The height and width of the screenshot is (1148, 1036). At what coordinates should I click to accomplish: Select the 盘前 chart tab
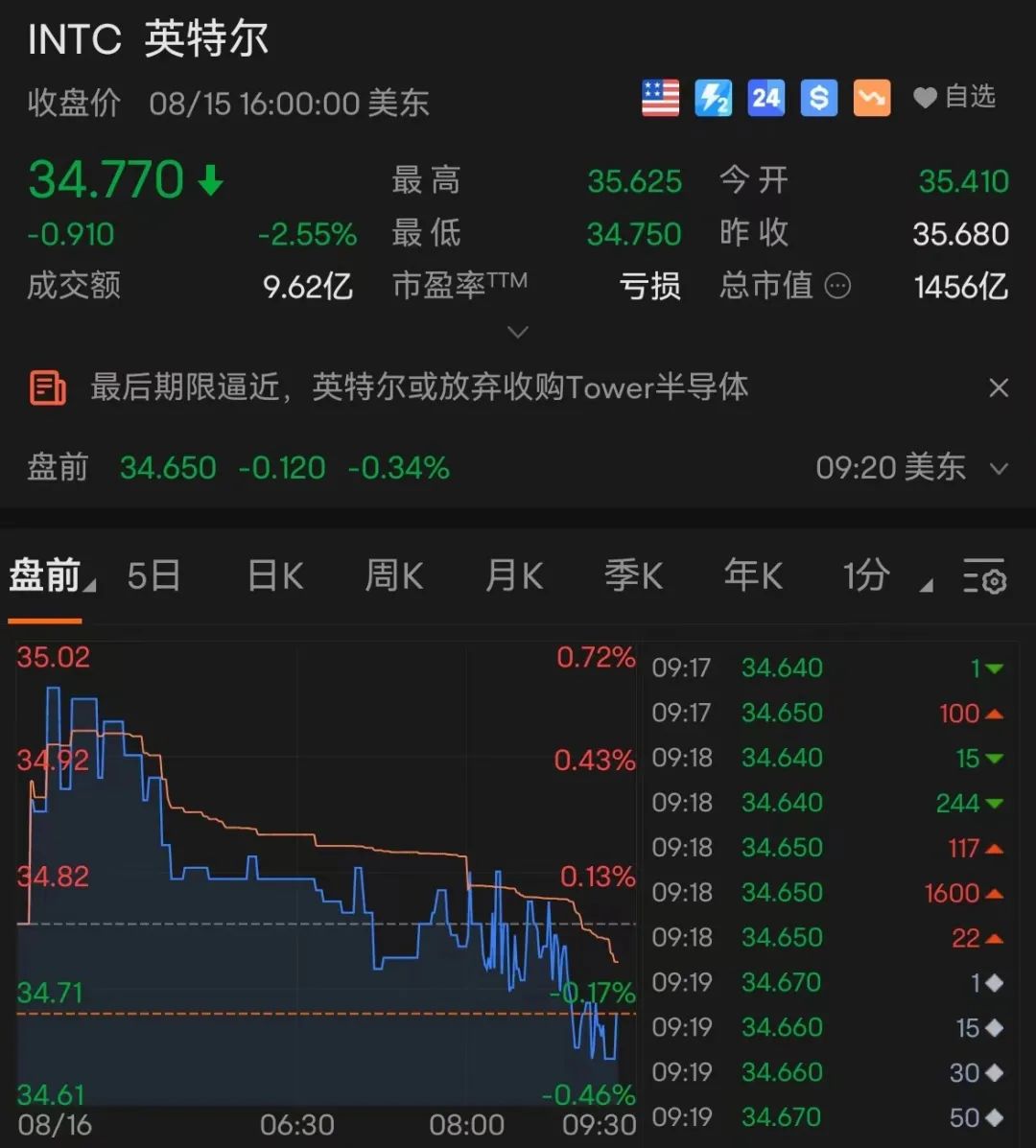coord(46,576)
